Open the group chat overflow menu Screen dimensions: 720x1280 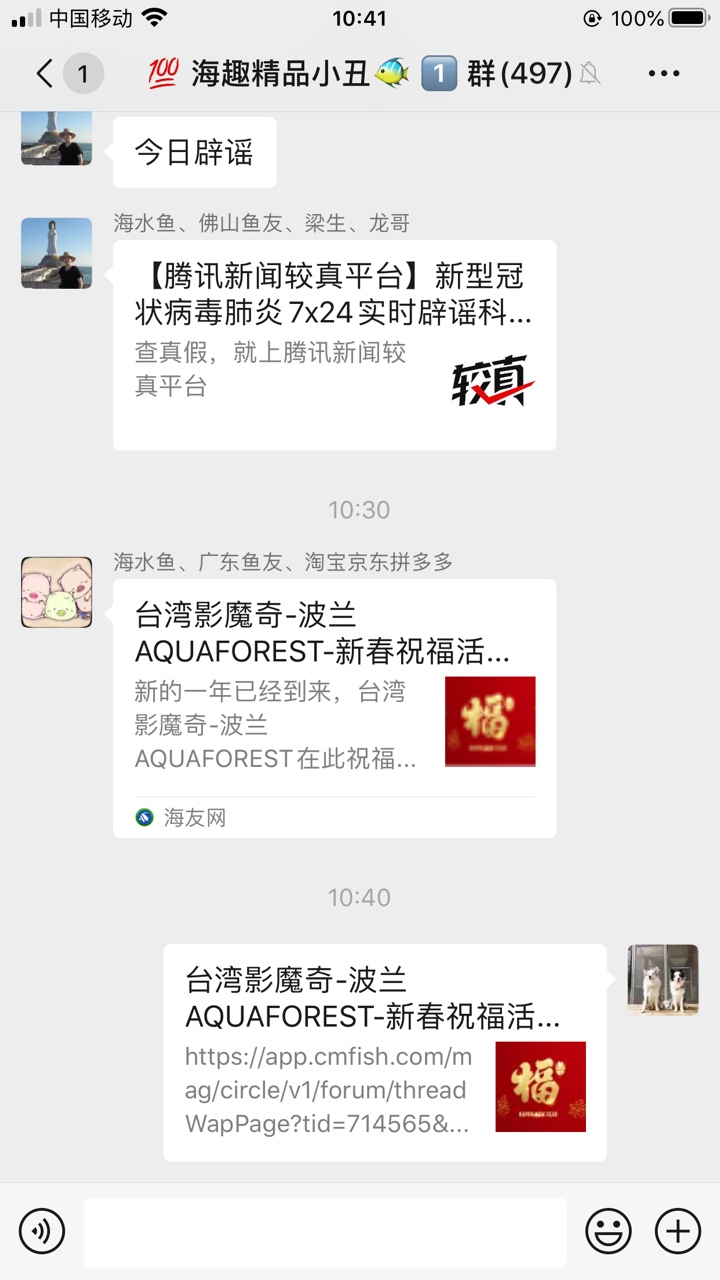[x=664, y=73]
